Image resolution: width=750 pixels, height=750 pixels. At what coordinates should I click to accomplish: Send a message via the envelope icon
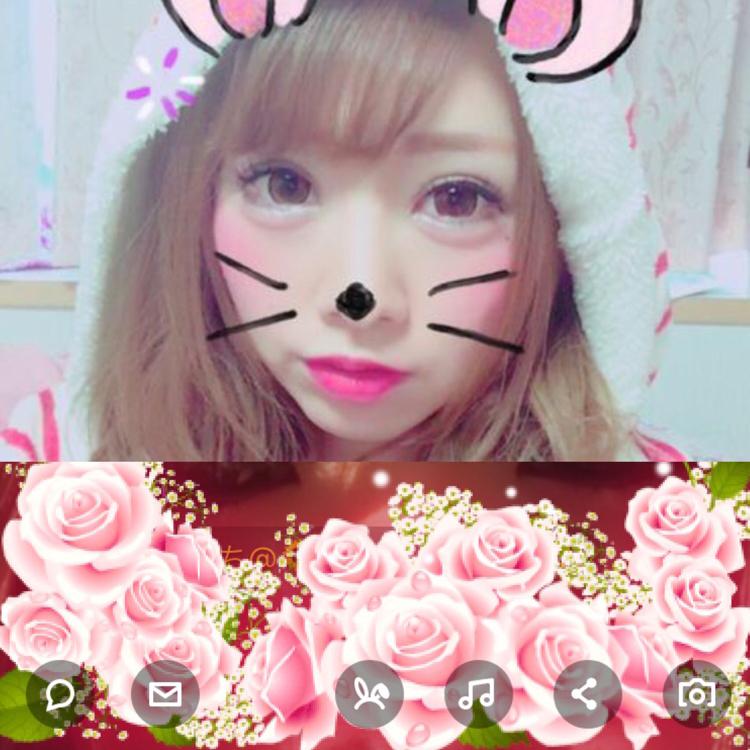point(165,694)
